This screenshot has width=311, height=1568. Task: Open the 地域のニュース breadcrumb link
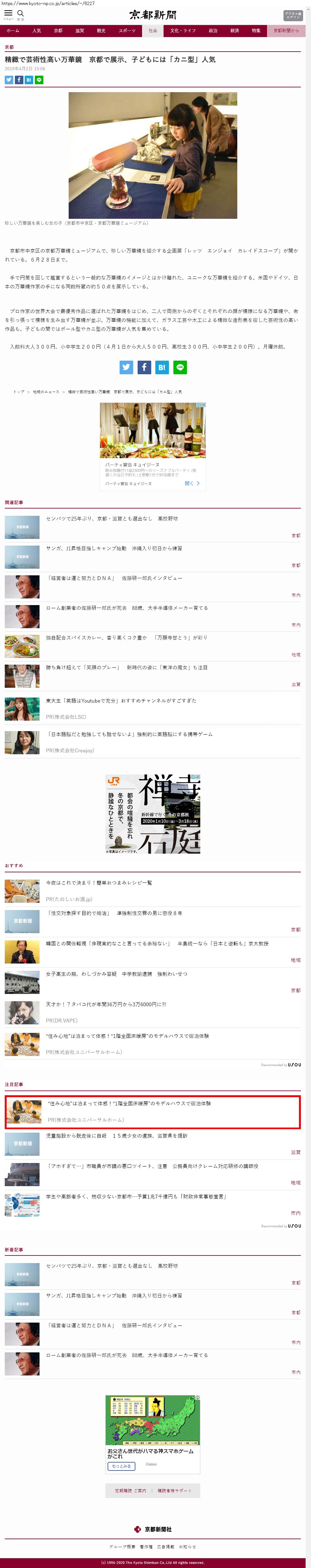(x=46, y=392)
